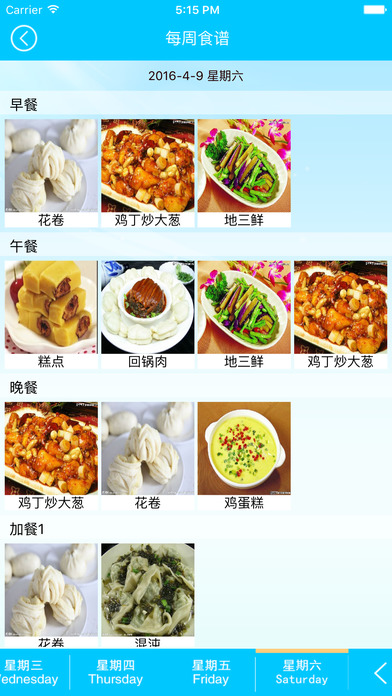This screenshot has width=392, height=696.
Task: Select the 星期三 Wednesday tab
Action: pyautogui.click(x=27, y=672)
